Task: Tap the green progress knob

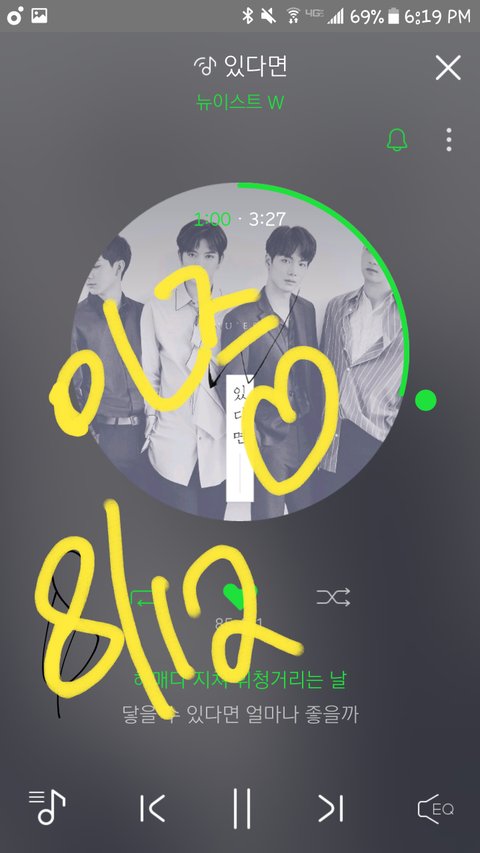Action: tap(426, 400)
